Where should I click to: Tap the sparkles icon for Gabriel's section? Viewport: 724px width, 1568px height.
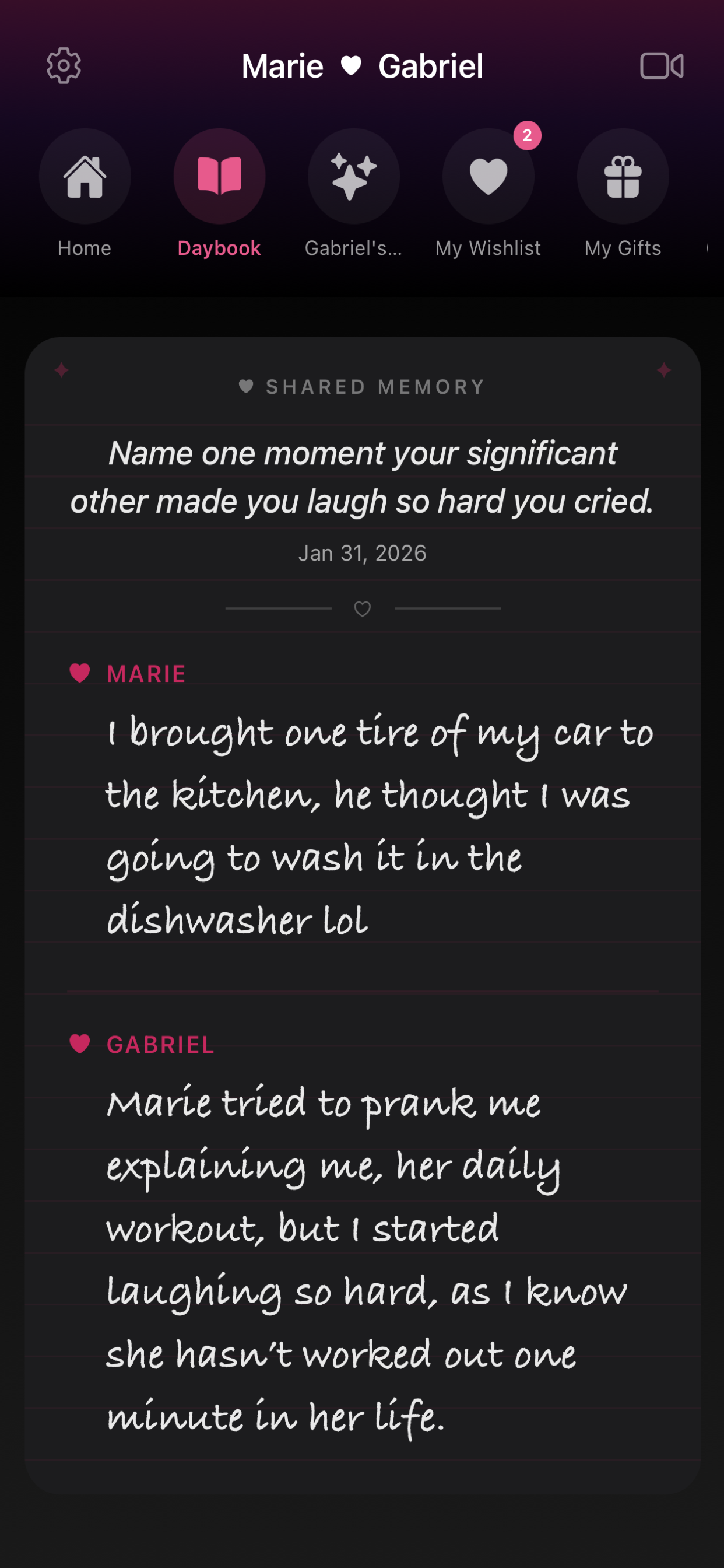(x=353, y=176)
